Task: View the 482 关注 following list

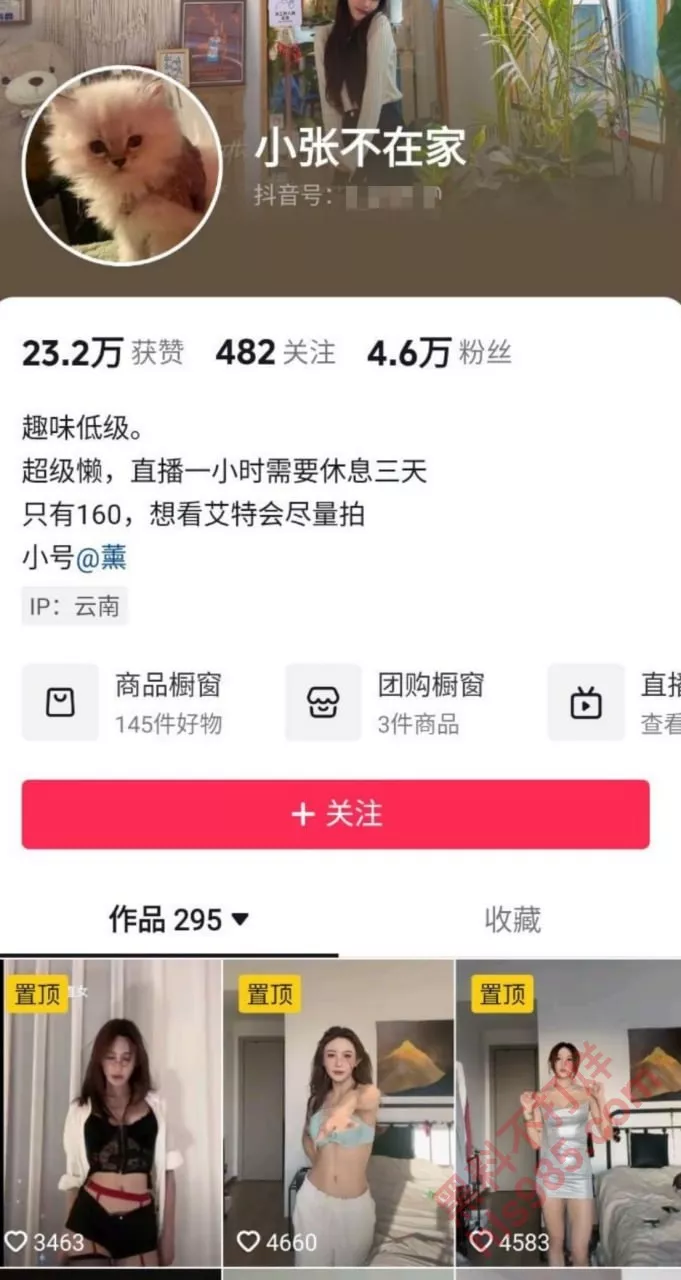Action: pyautogui.click(x=275, y=353)
